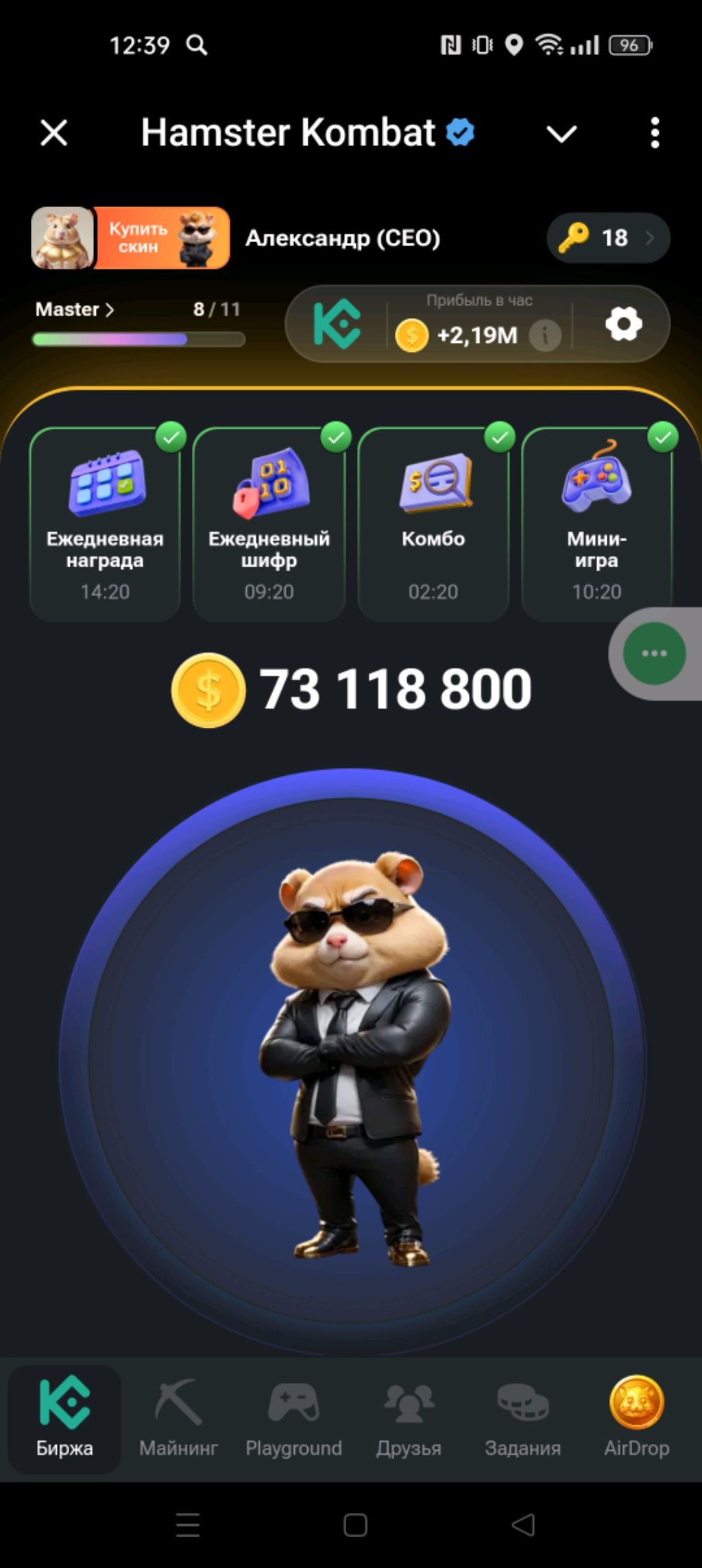The height and width of the screenshot is (1568, 702).
Task: Open the Ежедневный шифр card
Action: pos(269,525)
